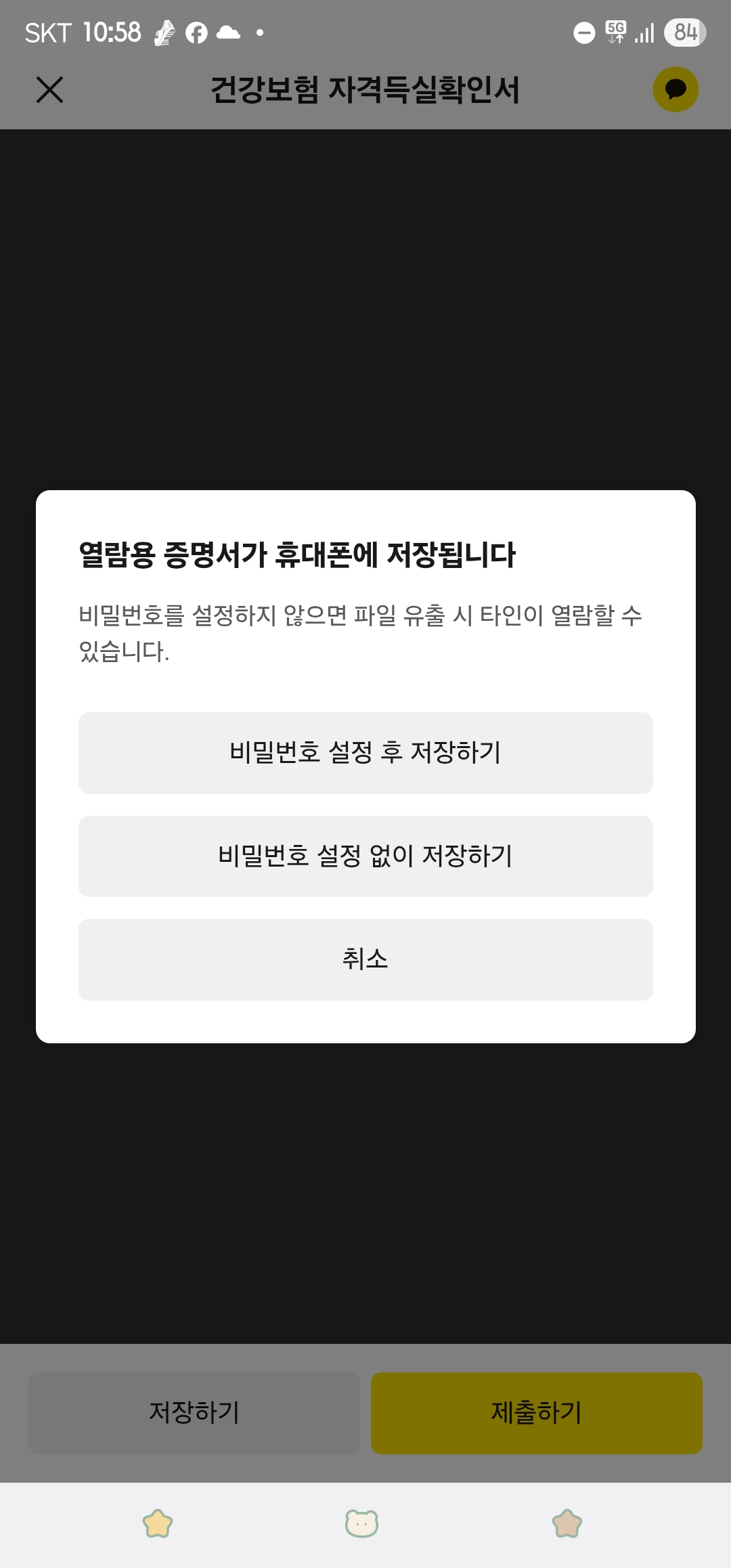Tap the 84 percent battery indicator
Image resolution: width=731 pixels, height=1568 pixels.
coord(685,32)
